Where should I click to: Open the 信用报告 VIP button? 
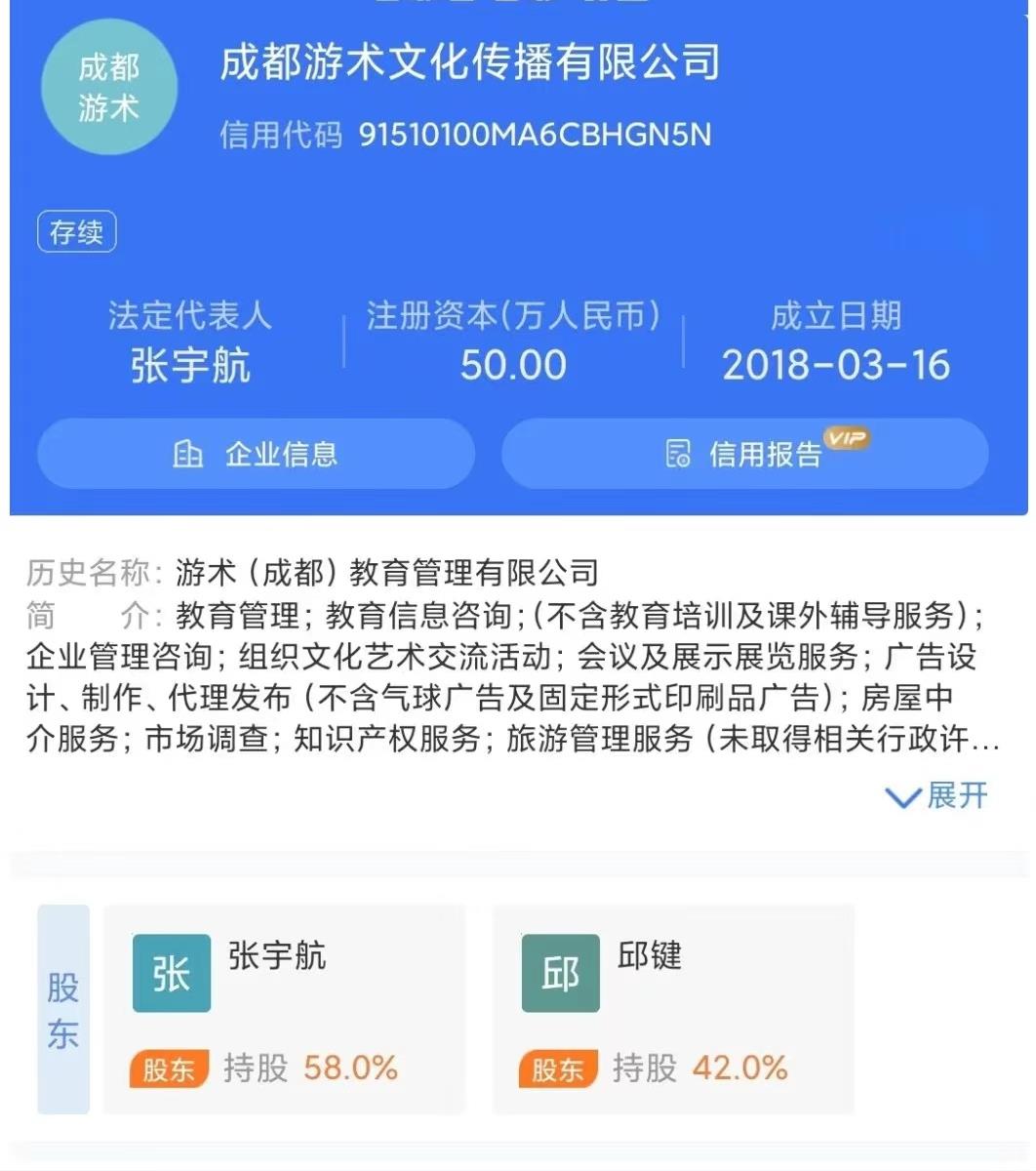[745, 455]
